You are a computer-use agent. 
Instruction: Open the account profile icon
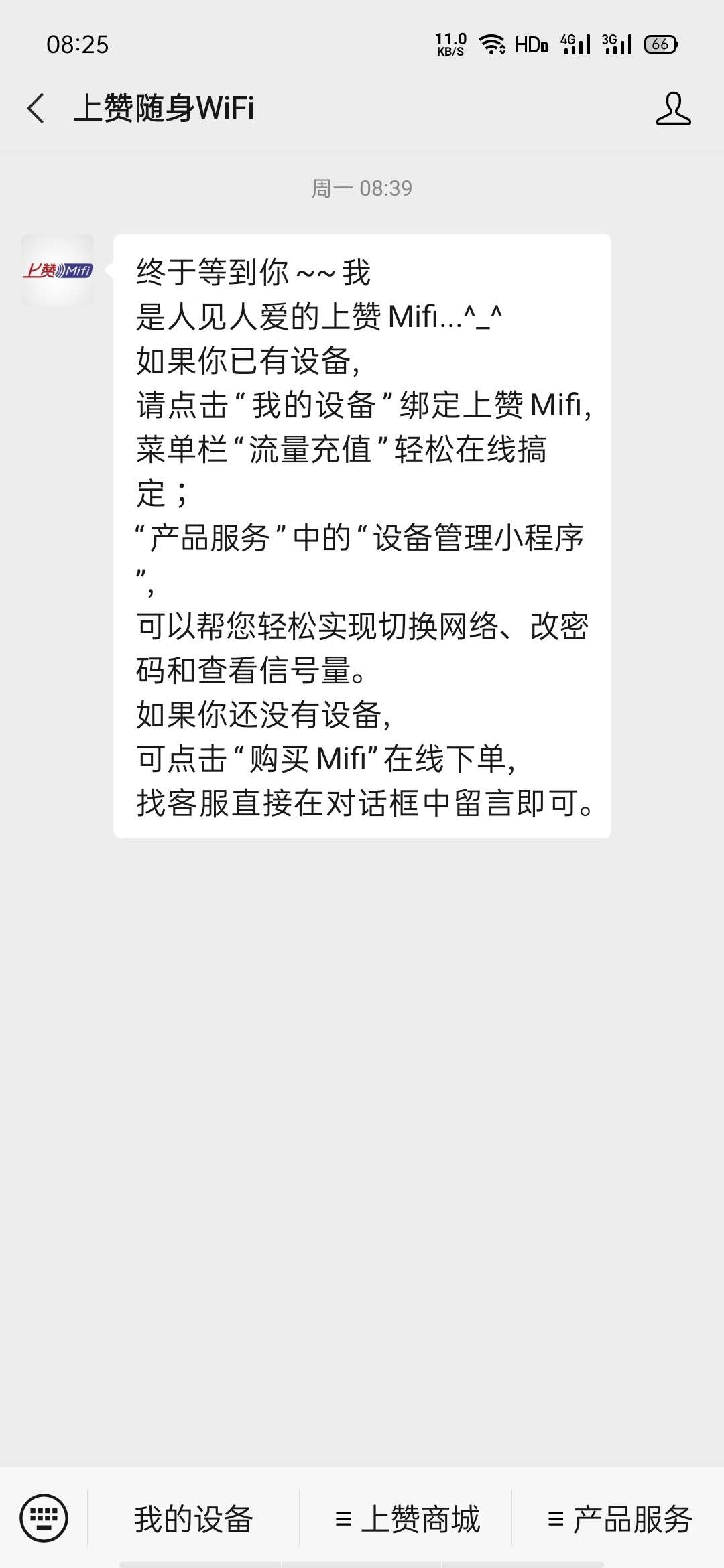[x=673, y=109]
